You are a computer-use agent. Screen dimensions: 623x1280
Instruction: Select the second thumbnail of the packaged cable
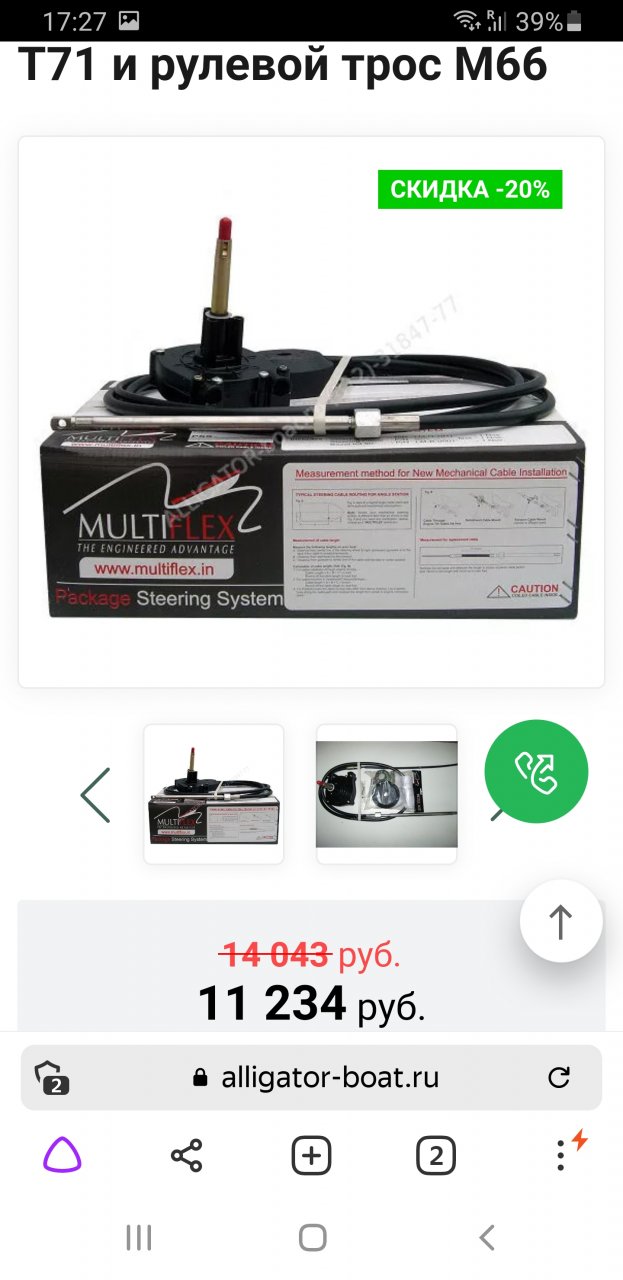(386, 794)
